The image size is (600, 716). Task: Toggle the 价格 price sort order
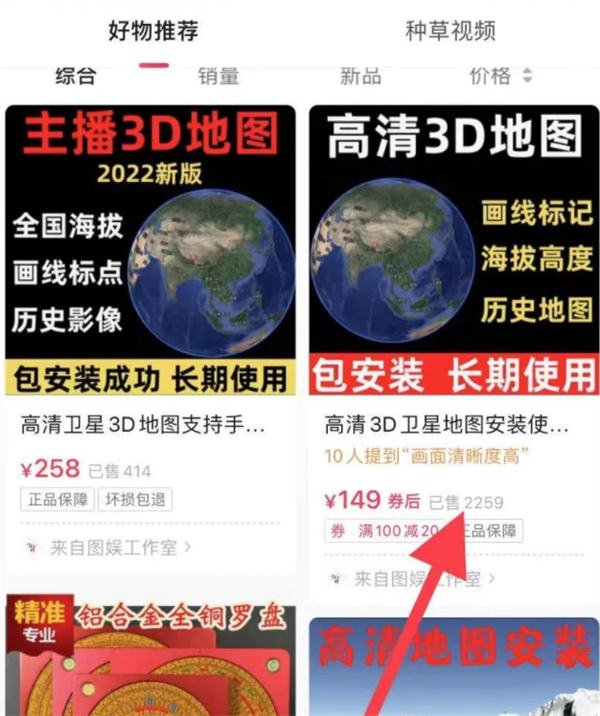click(x=500, y=76)
